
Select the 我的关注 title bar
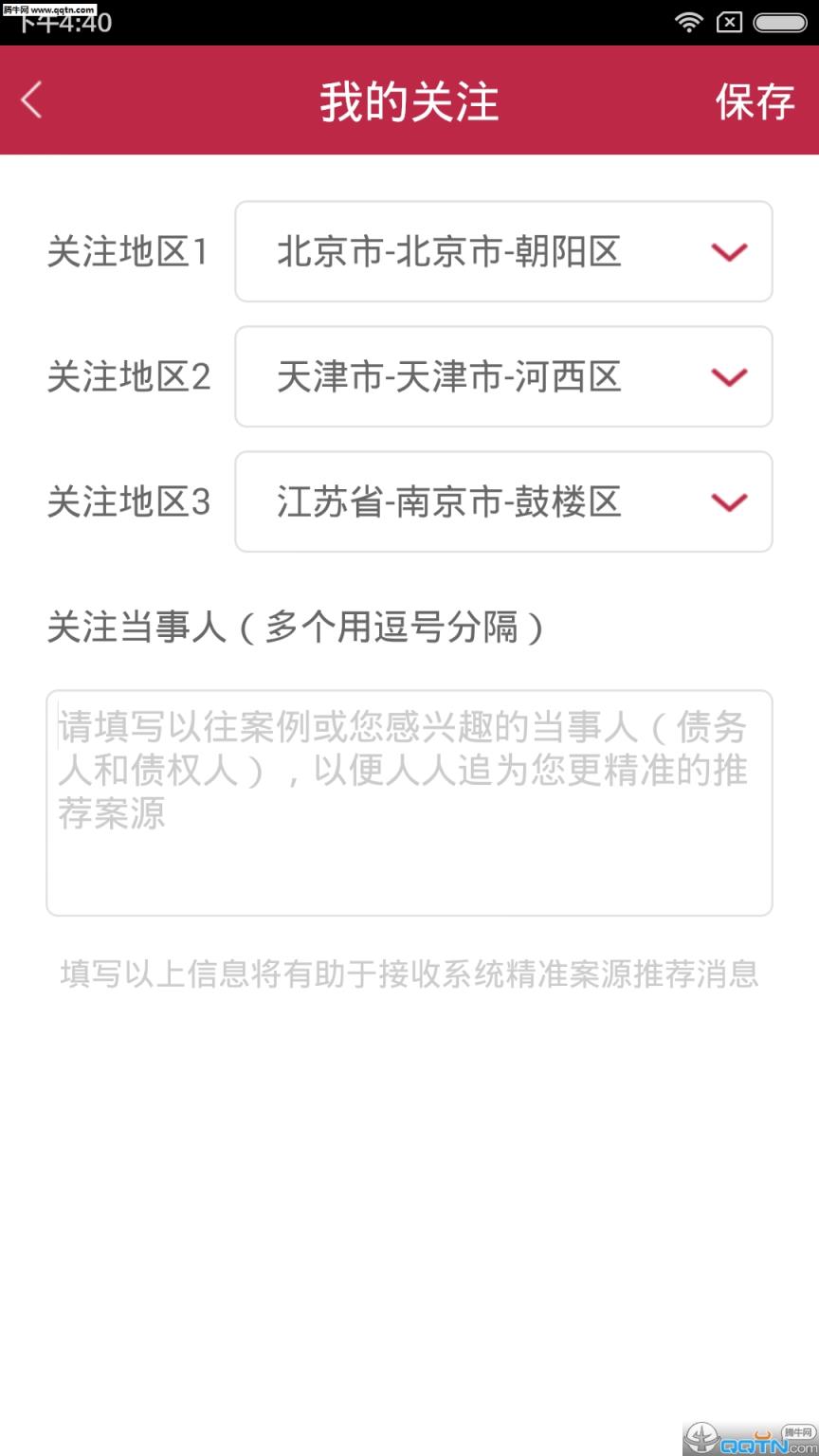pyautogui.click(x=408, y=100)
